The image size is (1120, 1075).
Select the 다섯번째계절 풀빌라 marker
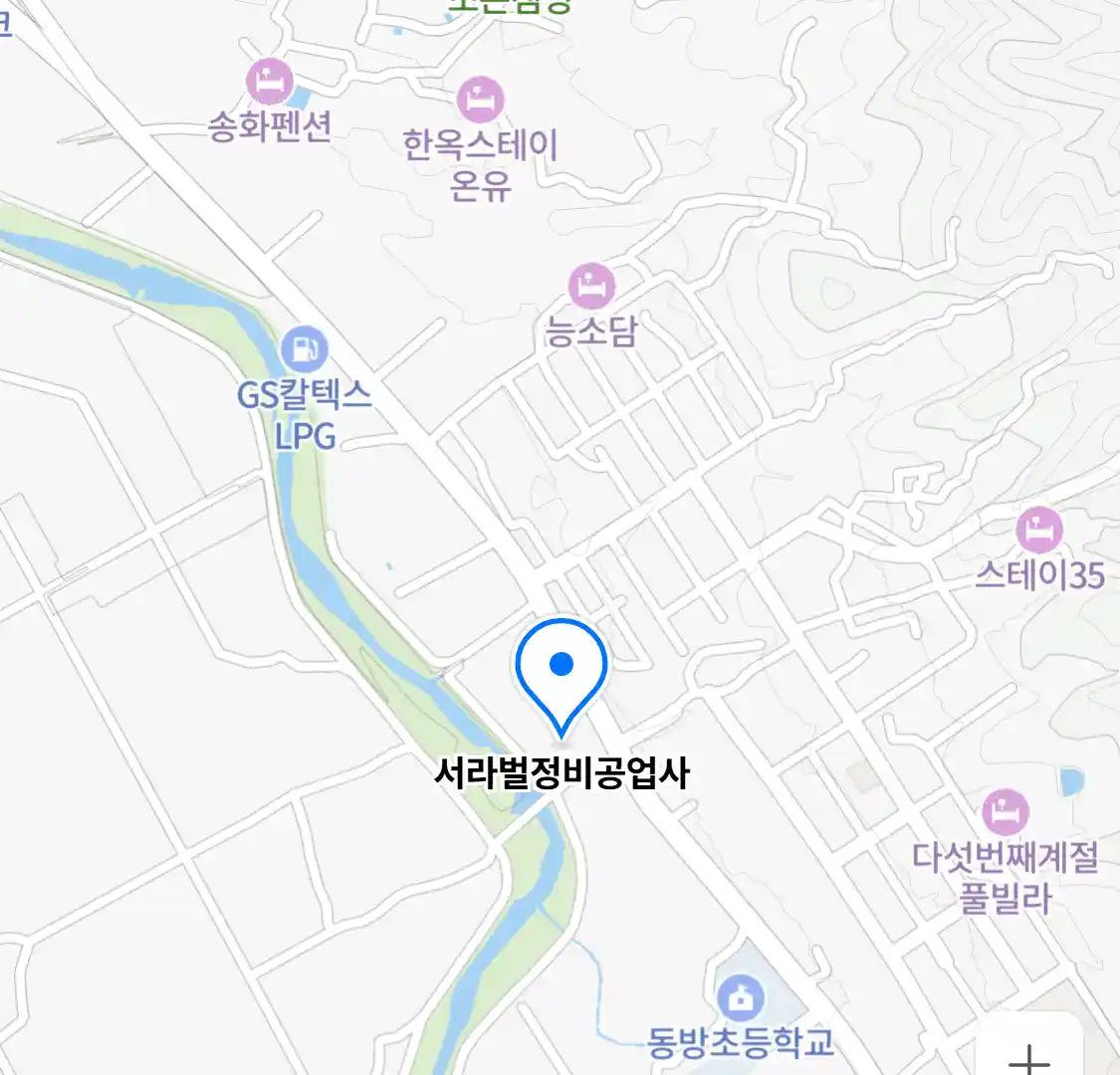click(1005, 812)
